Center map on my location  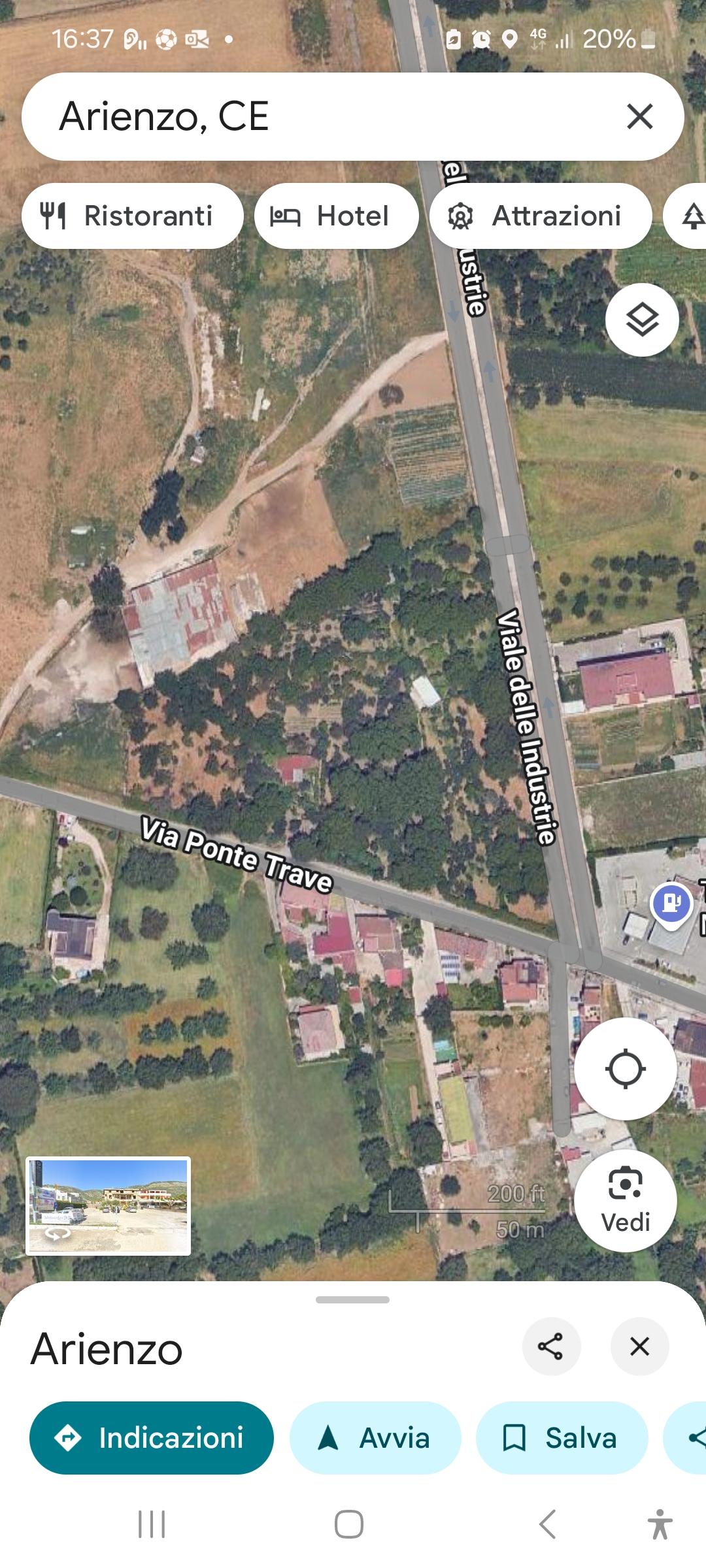pos(625,1069)
